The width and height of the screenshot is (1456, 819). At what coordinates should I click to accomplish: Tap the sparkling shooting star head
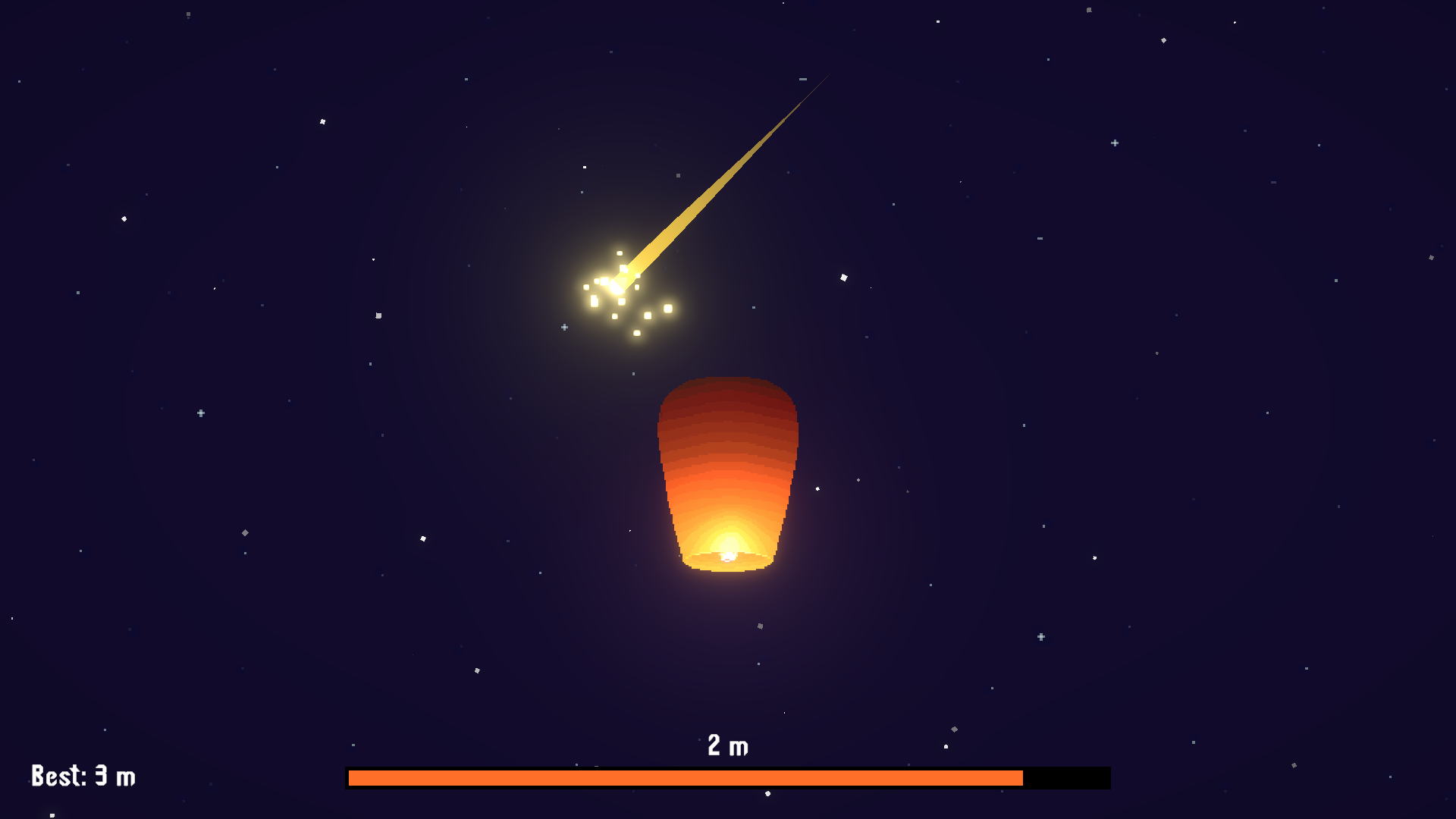pyautogui.click(x=617, y=287)
